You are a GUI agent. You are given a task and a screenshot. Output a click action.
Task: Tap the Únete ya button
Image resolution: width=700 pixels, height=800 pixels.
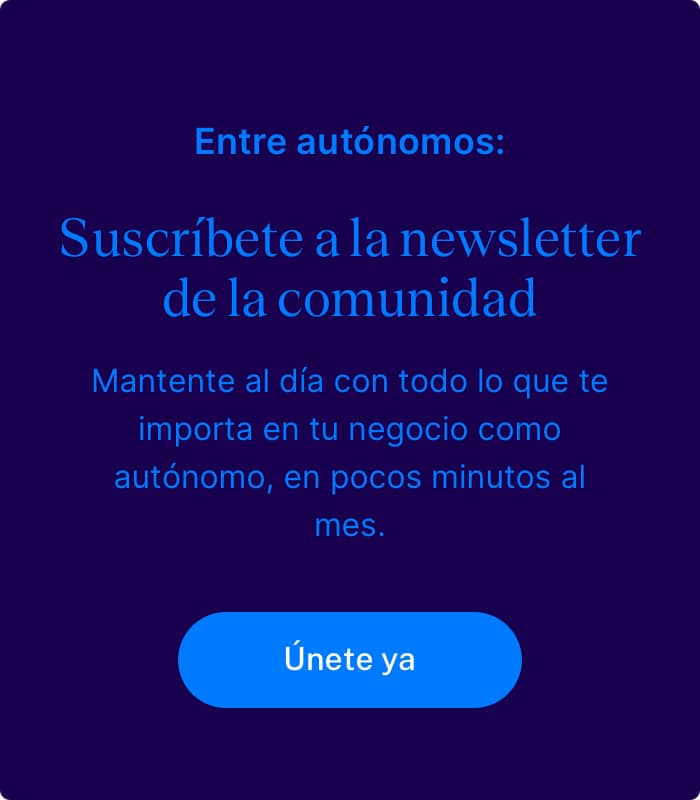coord(349,659)
